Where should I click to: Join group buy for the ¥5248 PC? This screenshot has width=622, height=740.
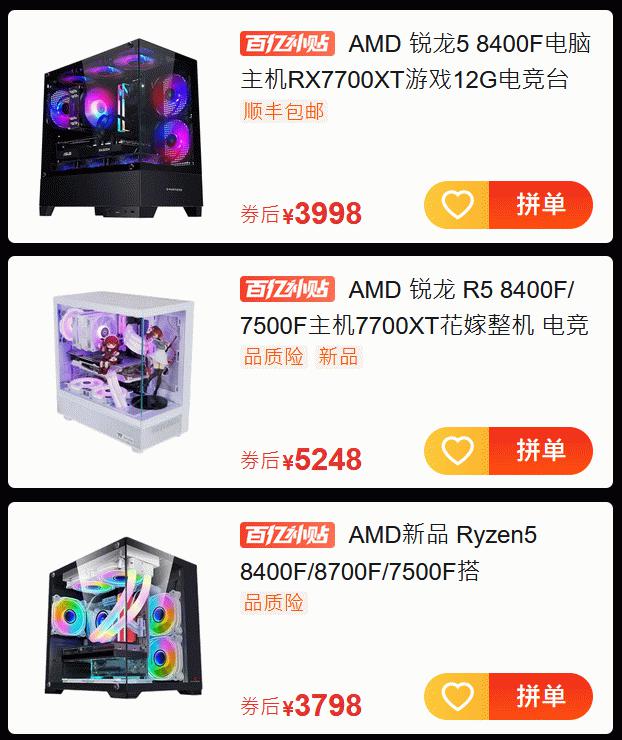[x=541, y=450]
